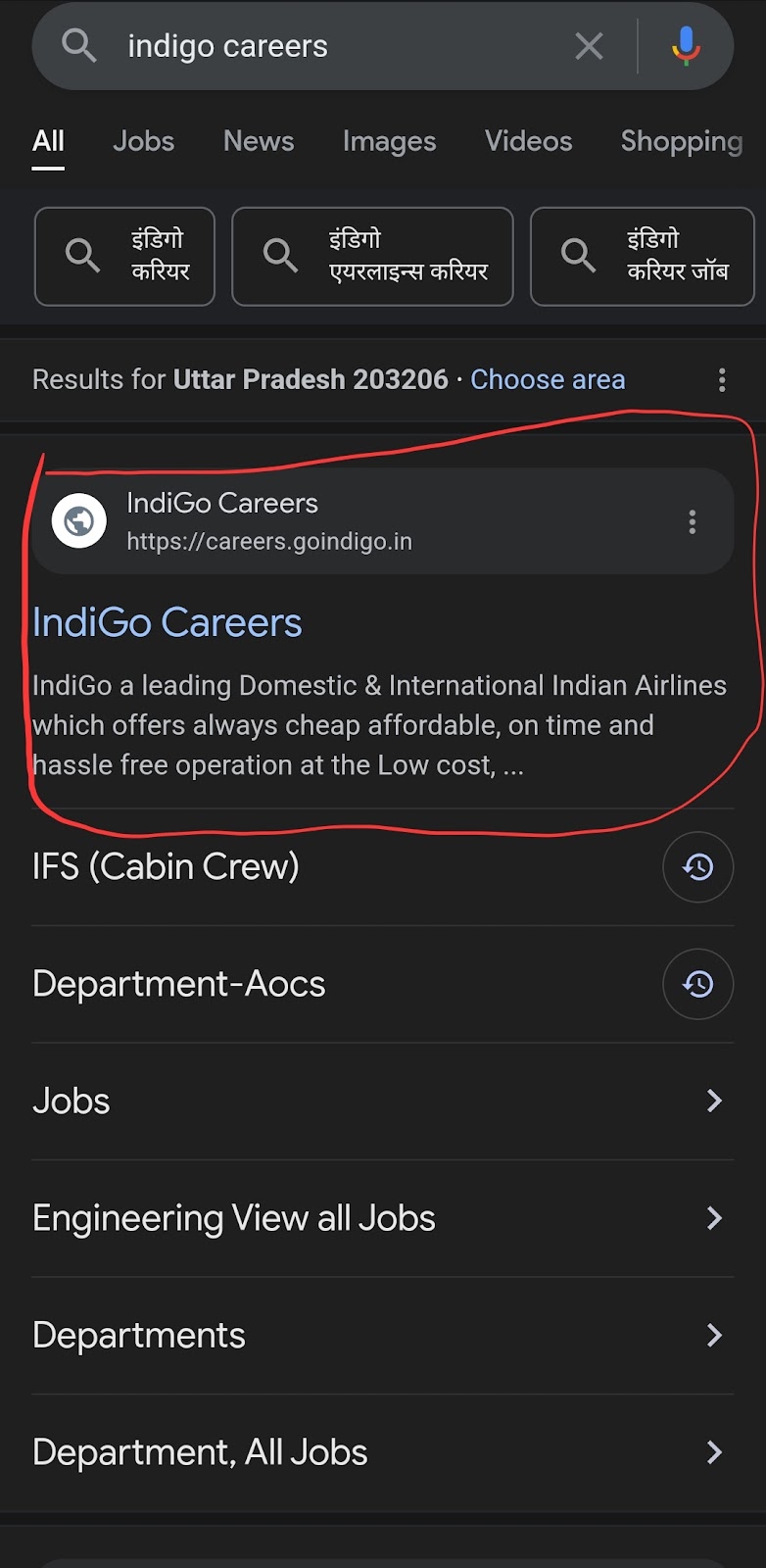Tap the indigo careers search field
This screenshot has height=1568, width=766.
[333, 46]
